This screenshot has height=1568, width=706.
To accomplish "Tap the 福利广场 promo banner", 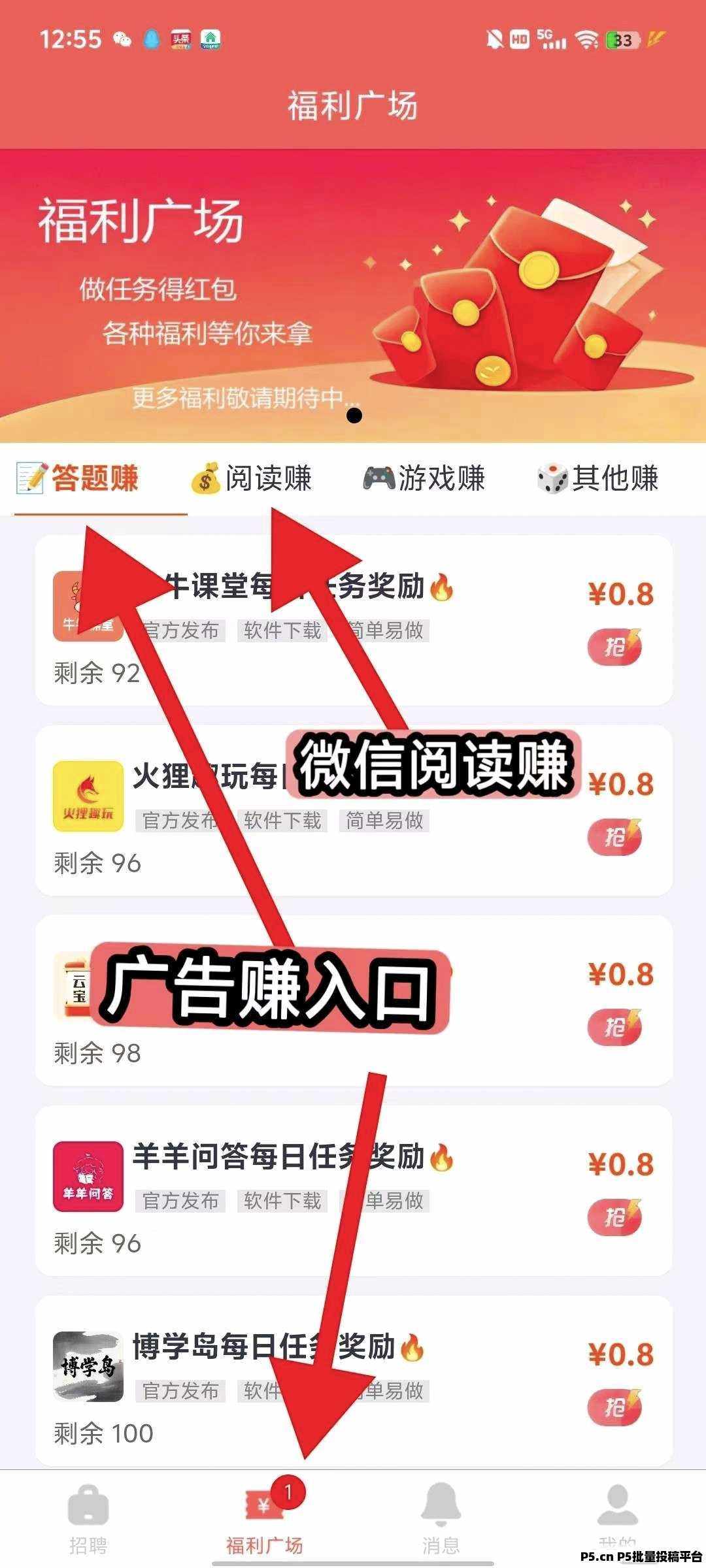I will coord(353,295).
